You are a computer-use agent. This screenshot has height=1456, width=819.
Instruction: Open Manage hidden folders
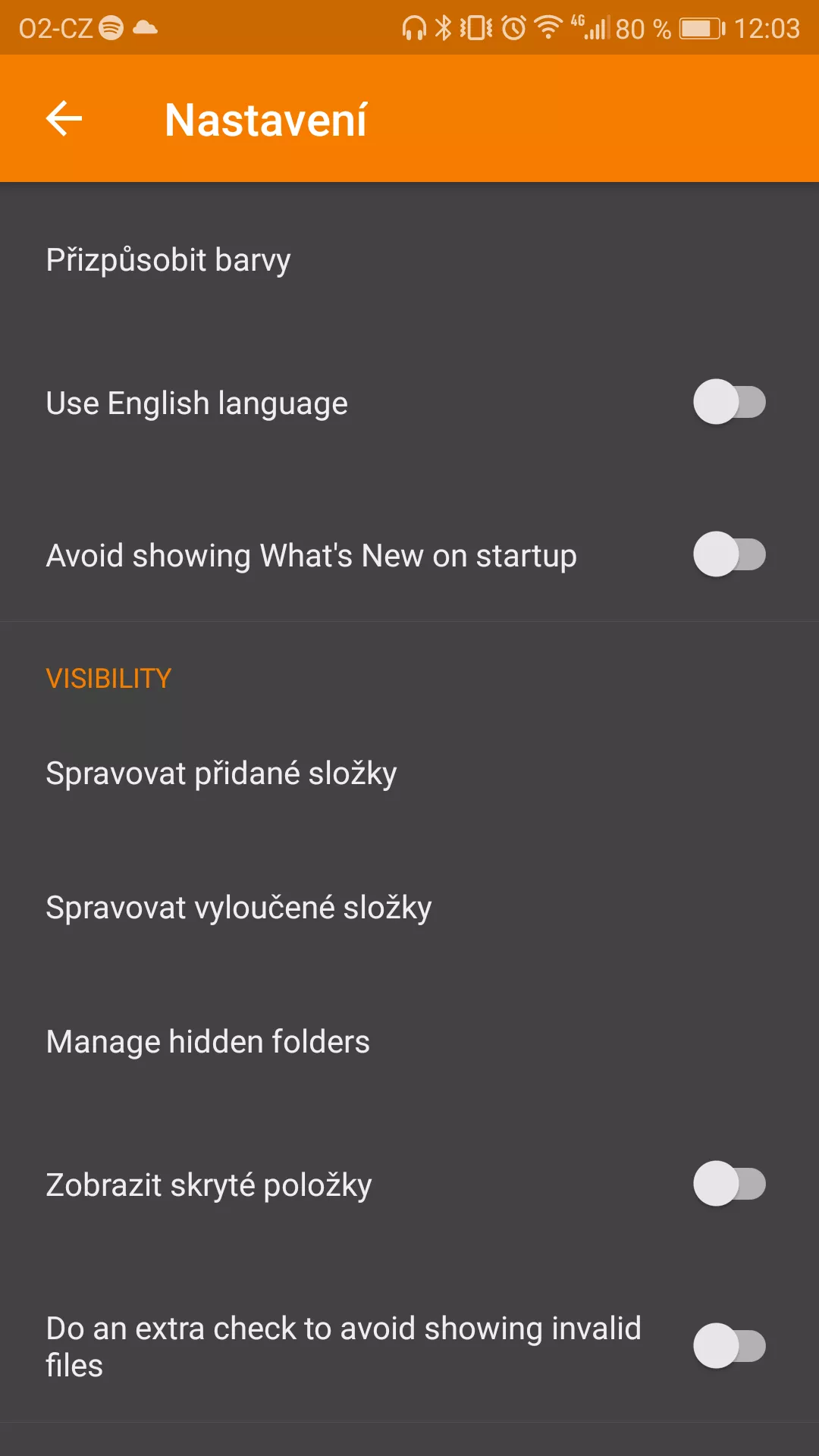coord(409,1042)
